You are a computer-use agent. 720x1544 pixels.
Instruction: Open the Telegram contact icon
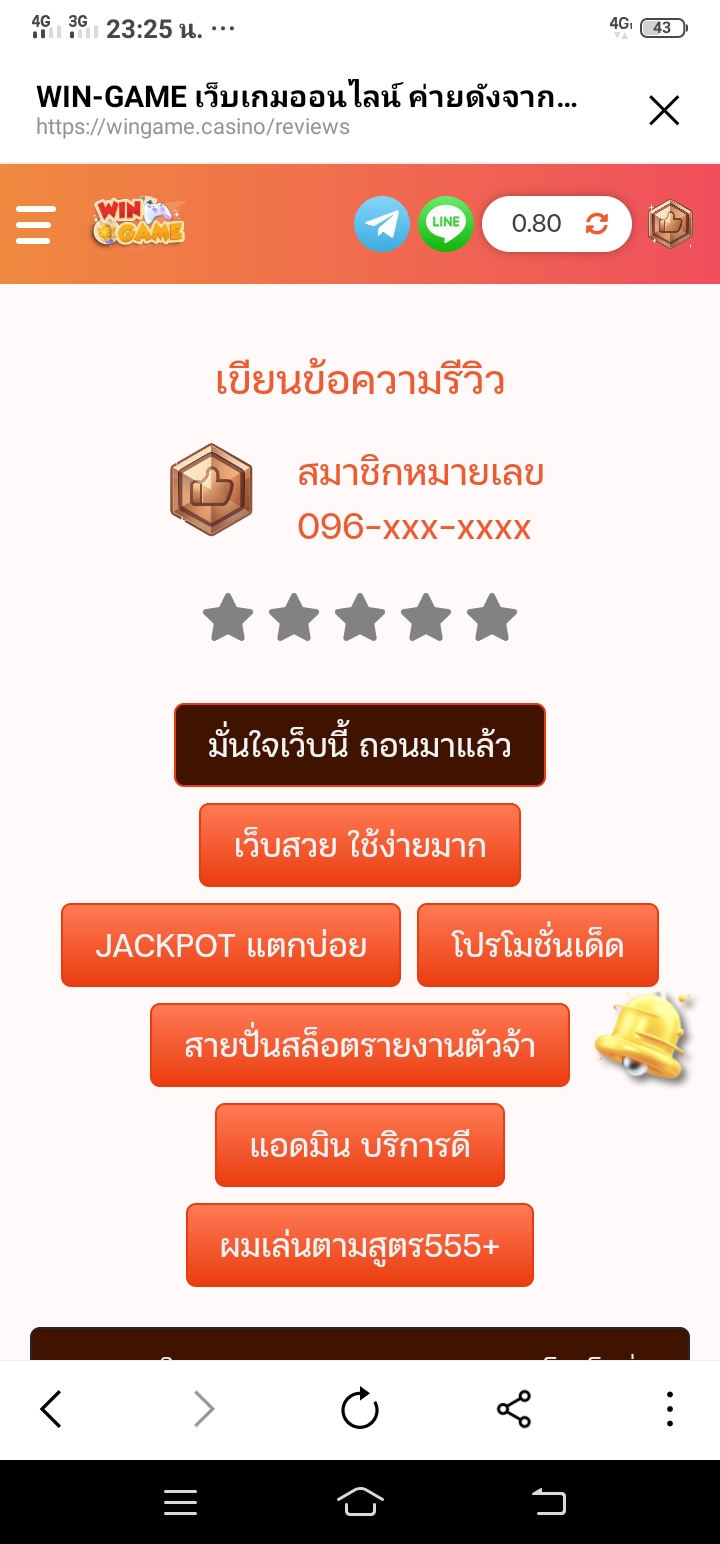click(382, 224)
